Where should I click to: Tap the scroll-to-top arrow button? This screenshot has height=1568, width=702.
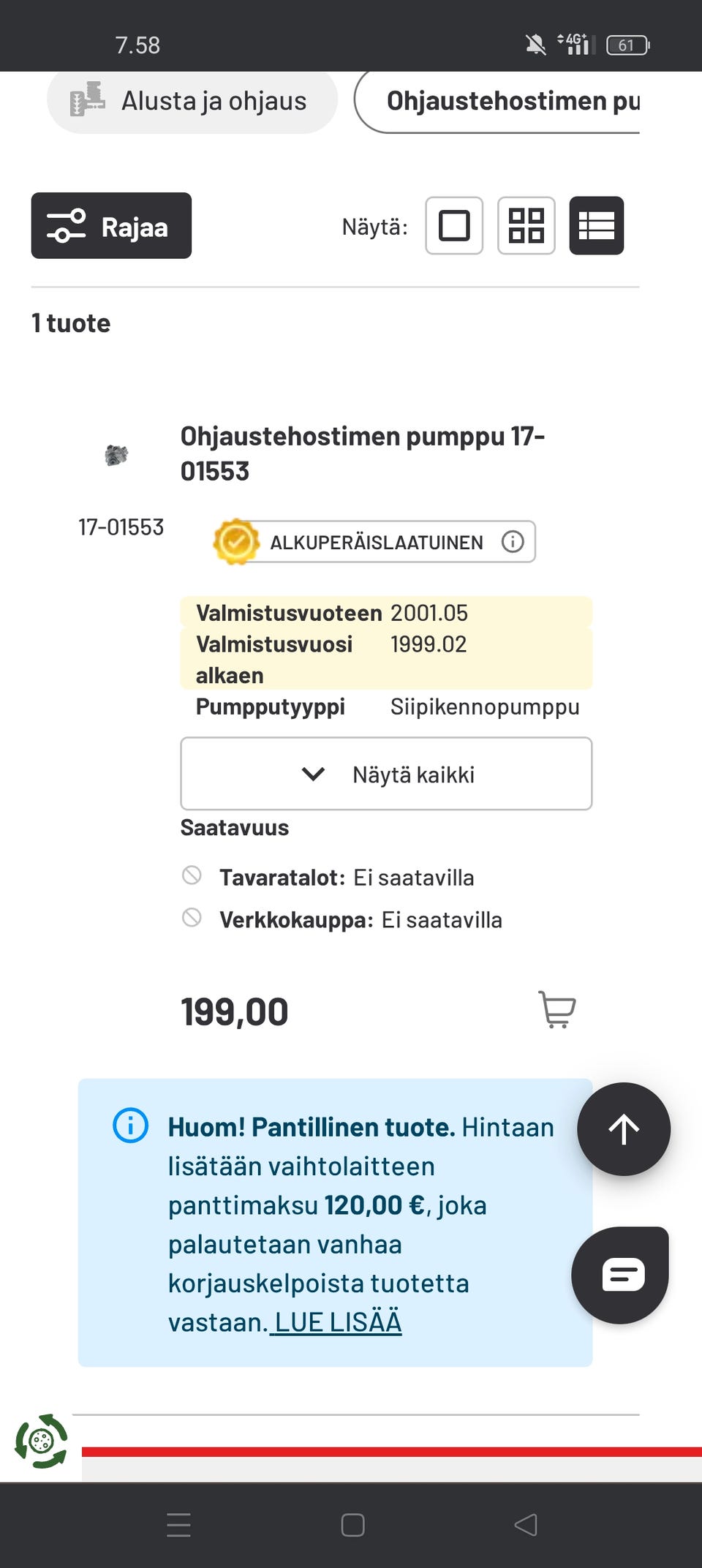pyautogui.click(x=623, y=1129)
